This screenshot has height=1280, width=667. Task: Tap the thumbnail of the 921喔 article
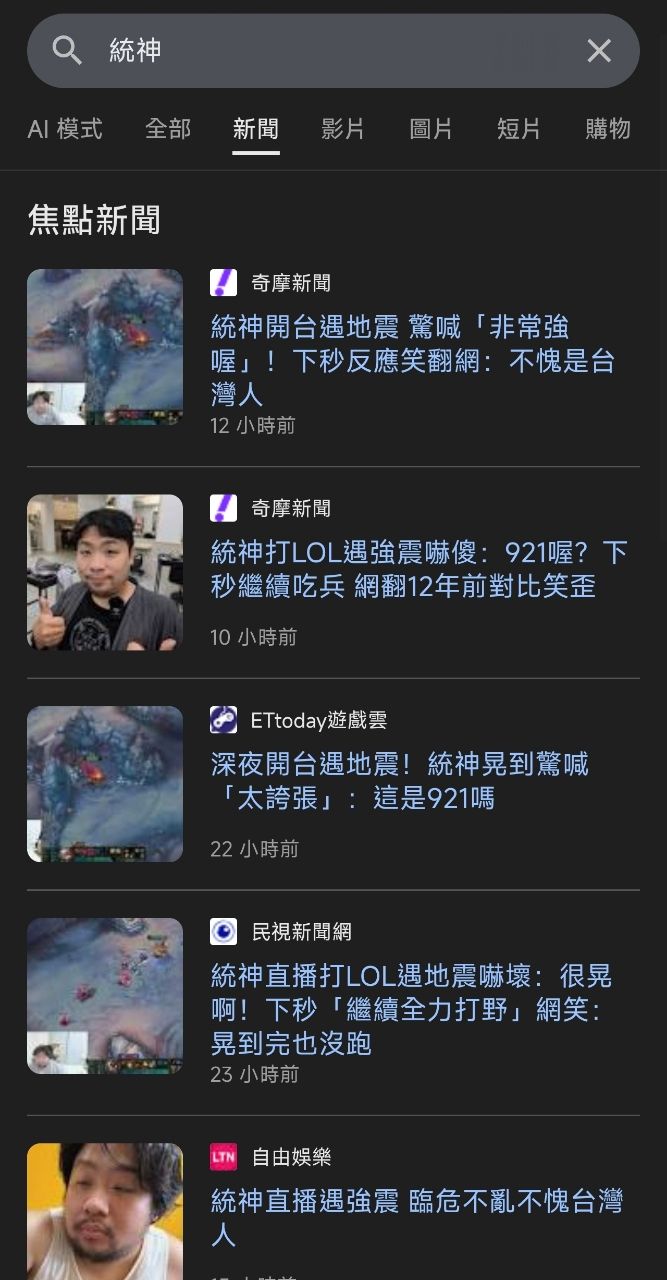click(x=105, y=572)
